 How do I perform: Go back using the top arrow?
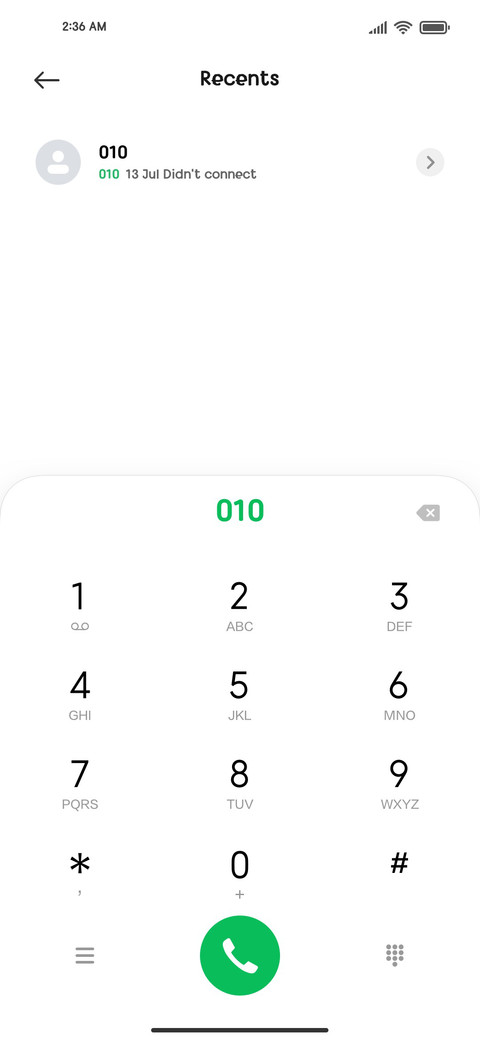coord(46,80)
